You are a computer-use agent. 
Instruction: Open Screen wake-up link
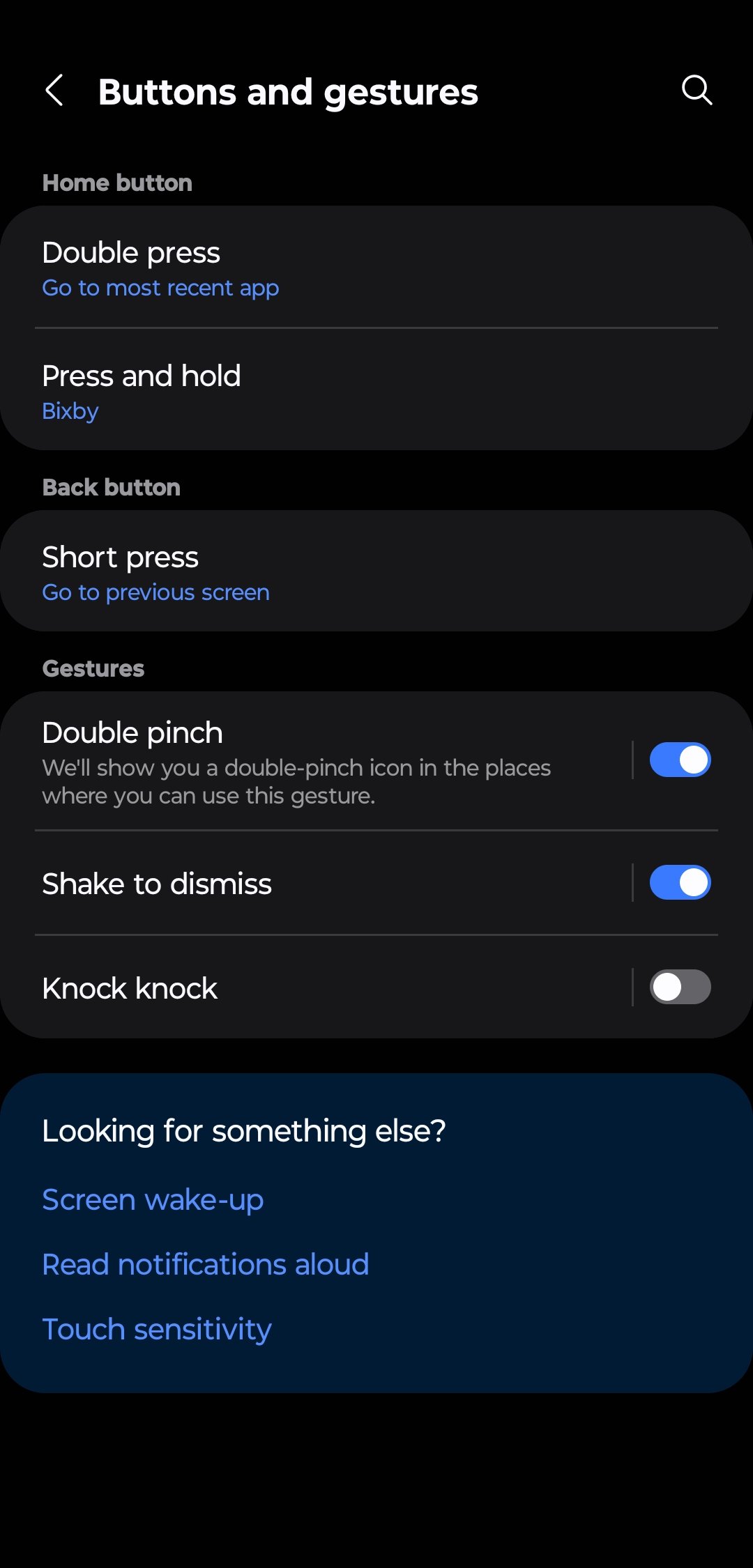tap(153, 1199)
